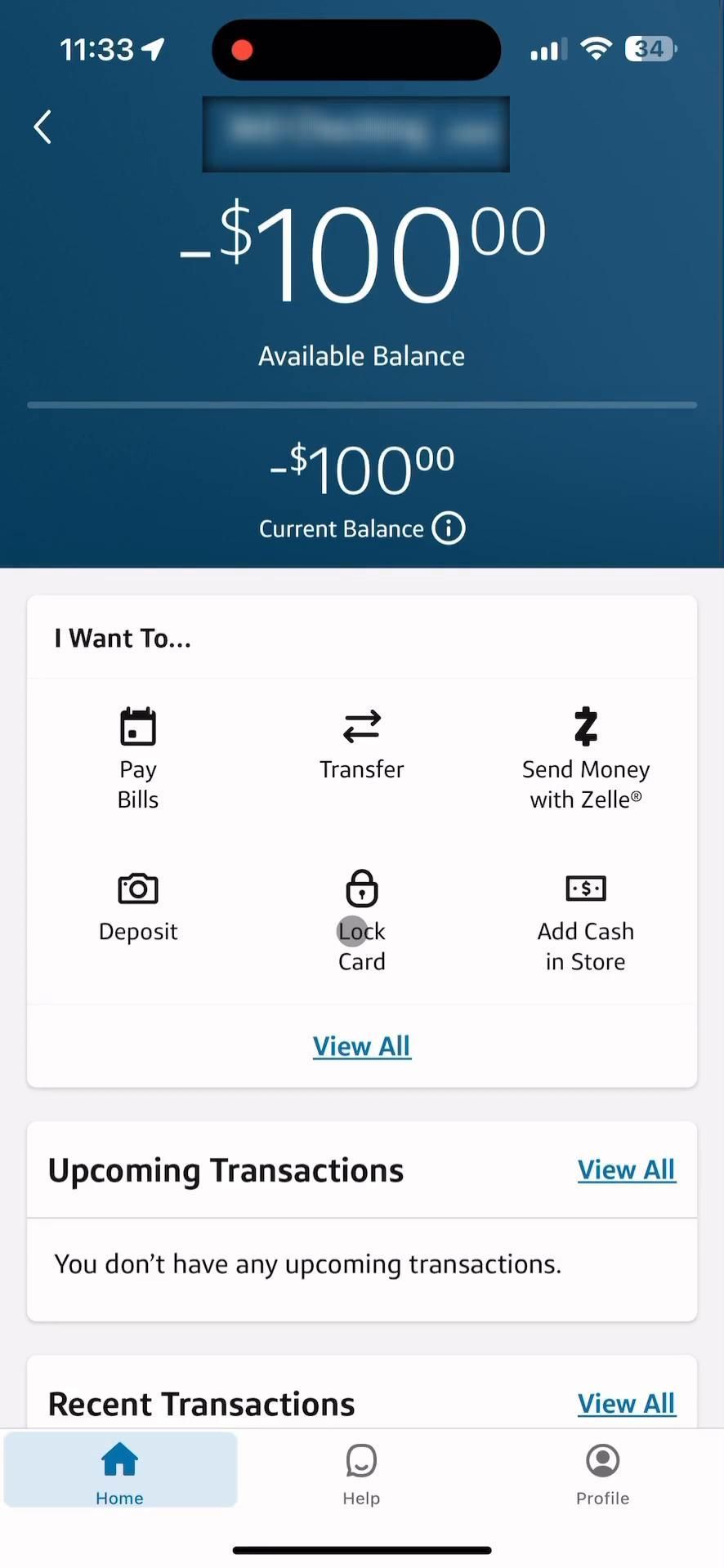This screenshot has width=724, height=1568.
Task: Select Lock Card
Action: [361, 920]
